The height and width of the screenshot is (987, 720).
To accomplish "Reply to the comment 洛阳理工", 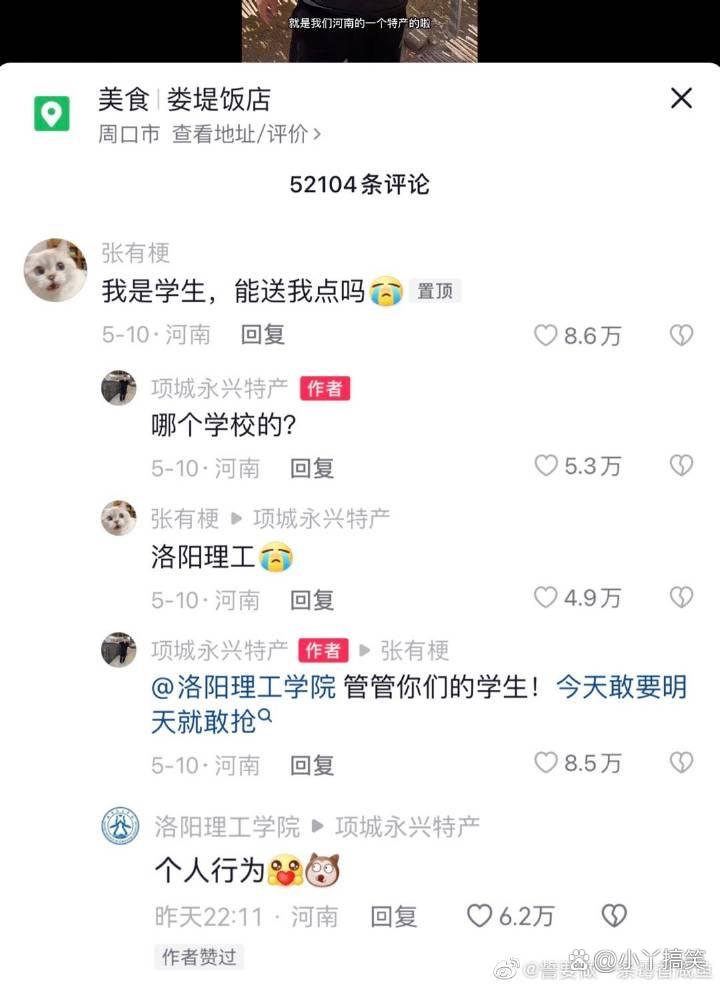I will pos(312,599).
